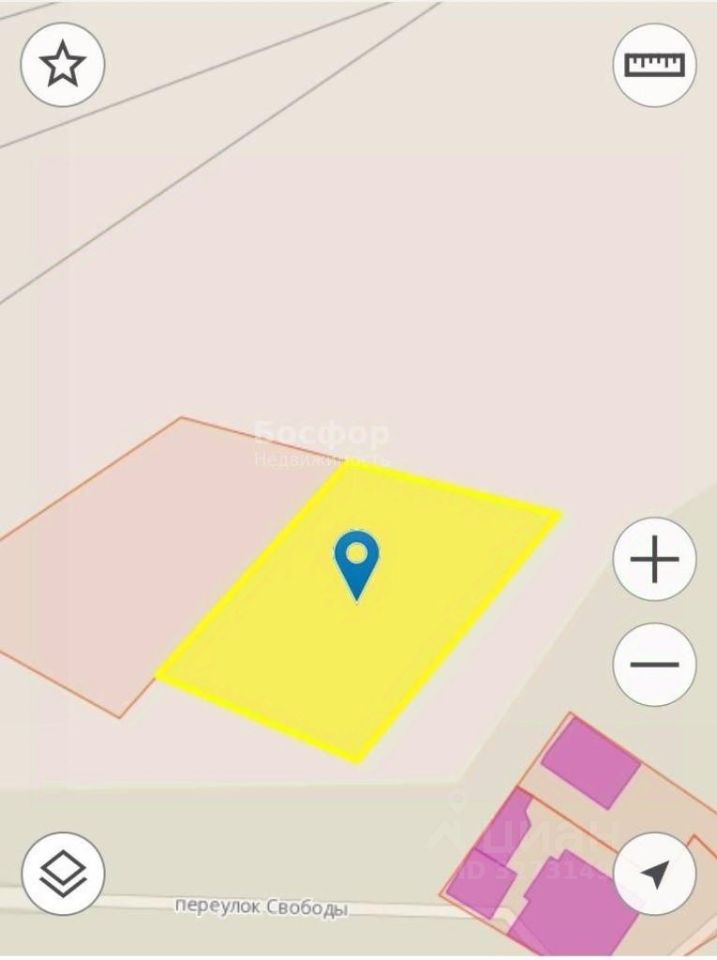
Task: Activate the ruler measurement tool
Action: tap(654, 65)
